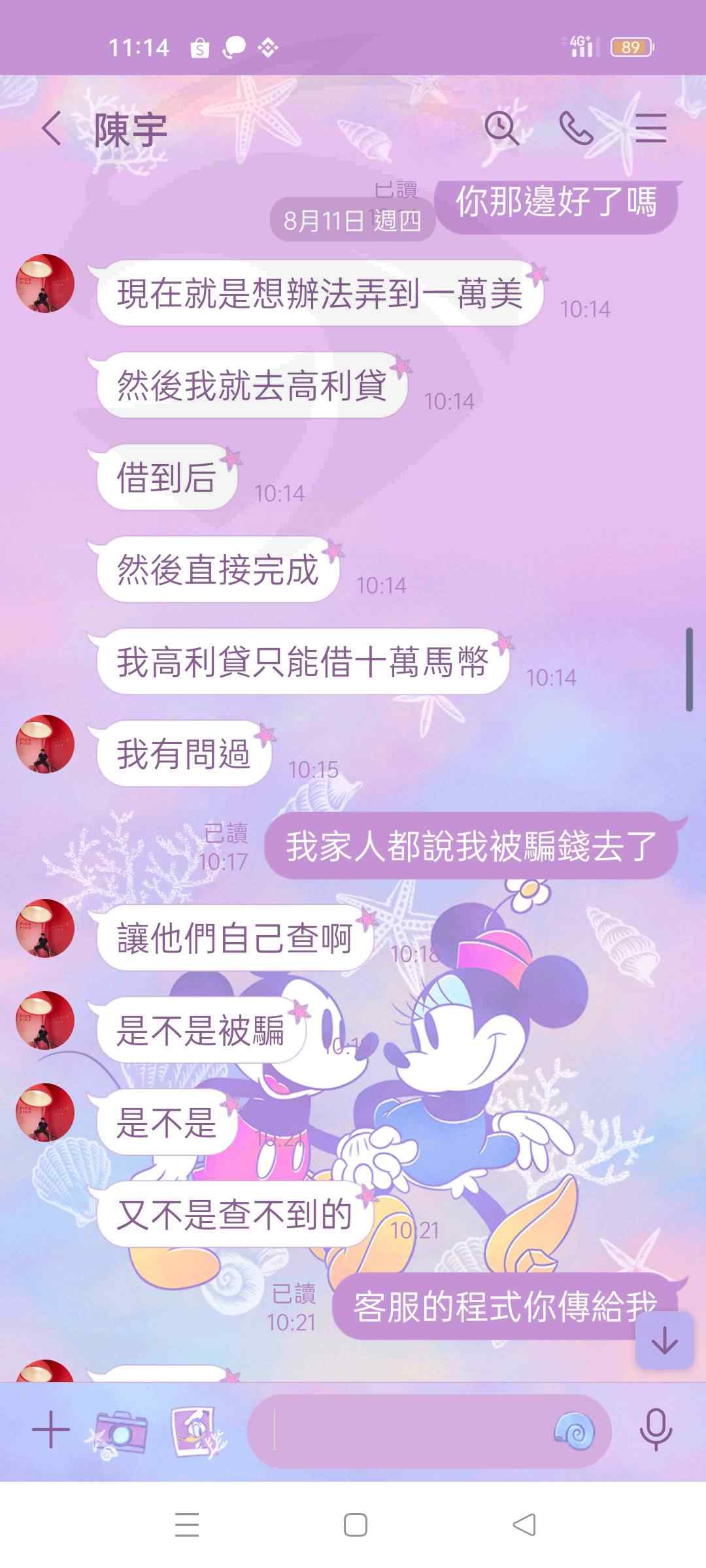The image size is (706, 1568).
Task: Open the plus attachment menu
Action: (x=51, y=1429)
